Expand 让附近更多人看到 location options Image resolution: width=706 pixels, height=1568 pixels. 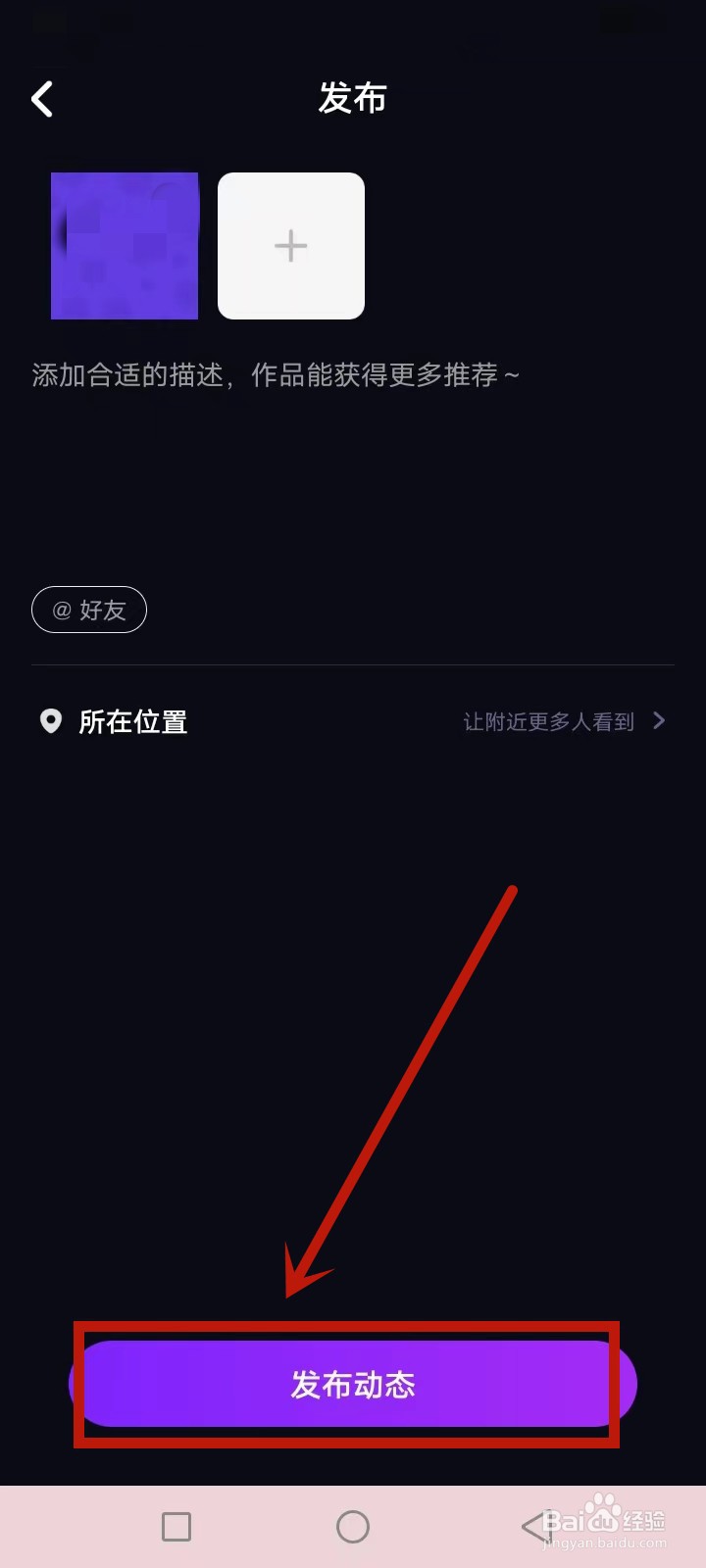pyautogui.click(x=547, y=721)
